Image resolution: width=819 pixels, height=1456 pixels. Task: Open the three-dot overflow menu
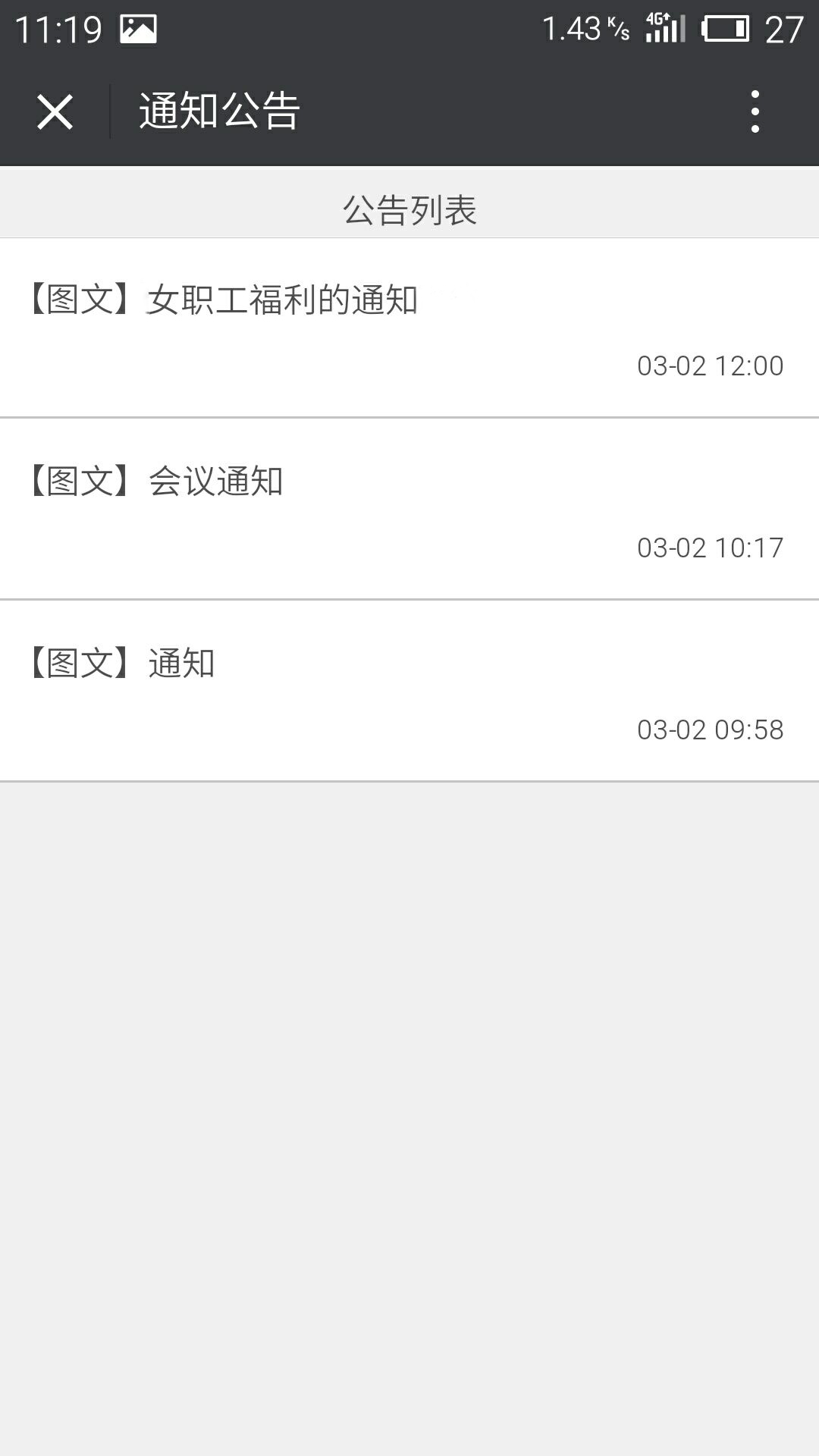click(755, 111)
